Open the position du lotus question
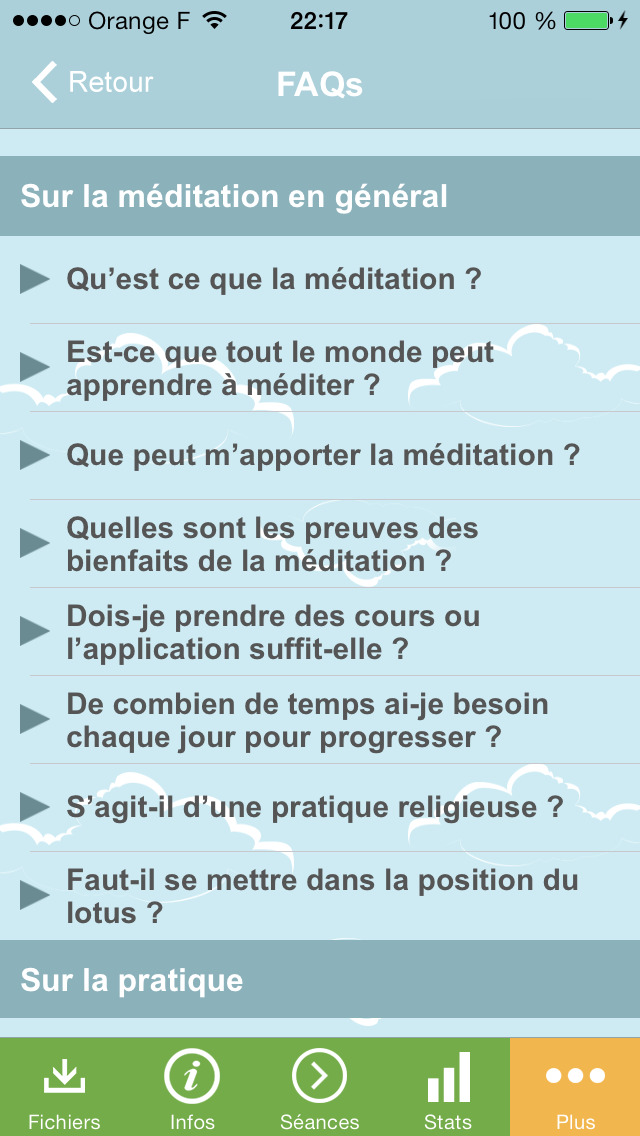640x1136 pixels. pos(322,896)
